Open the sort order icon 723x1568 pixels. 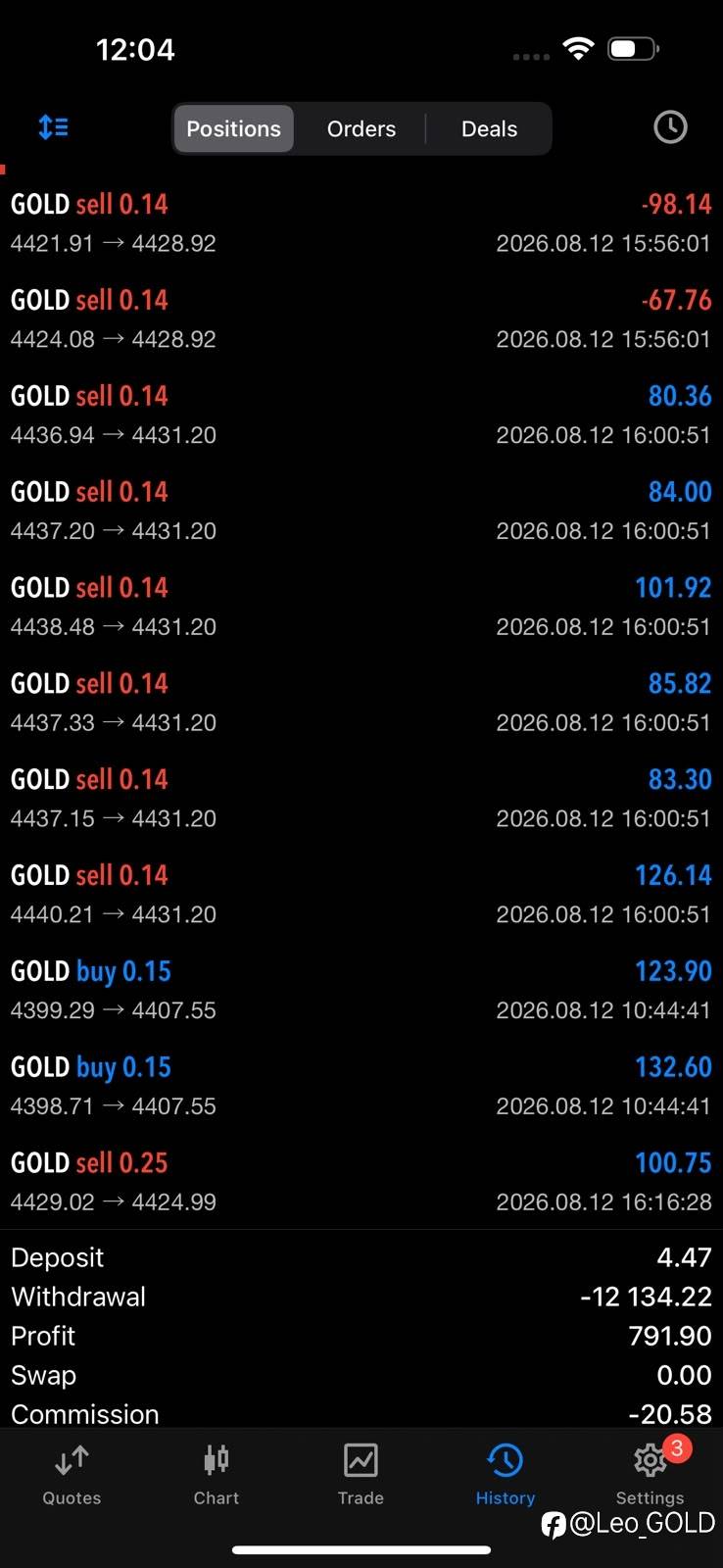click(53, 127)
